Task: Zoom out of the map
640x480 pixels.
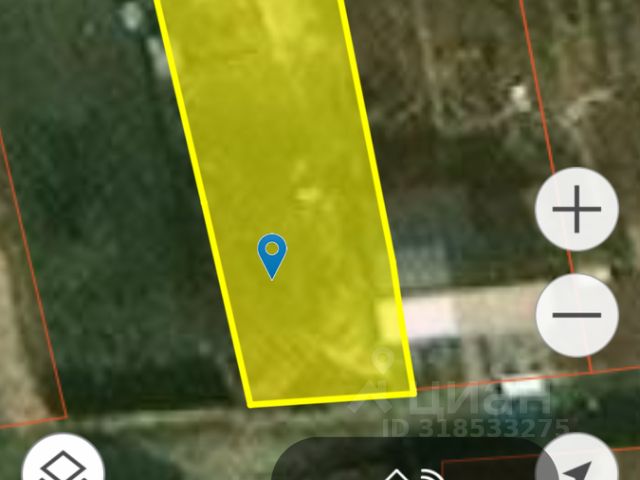Action: click(x=577, y=316)
